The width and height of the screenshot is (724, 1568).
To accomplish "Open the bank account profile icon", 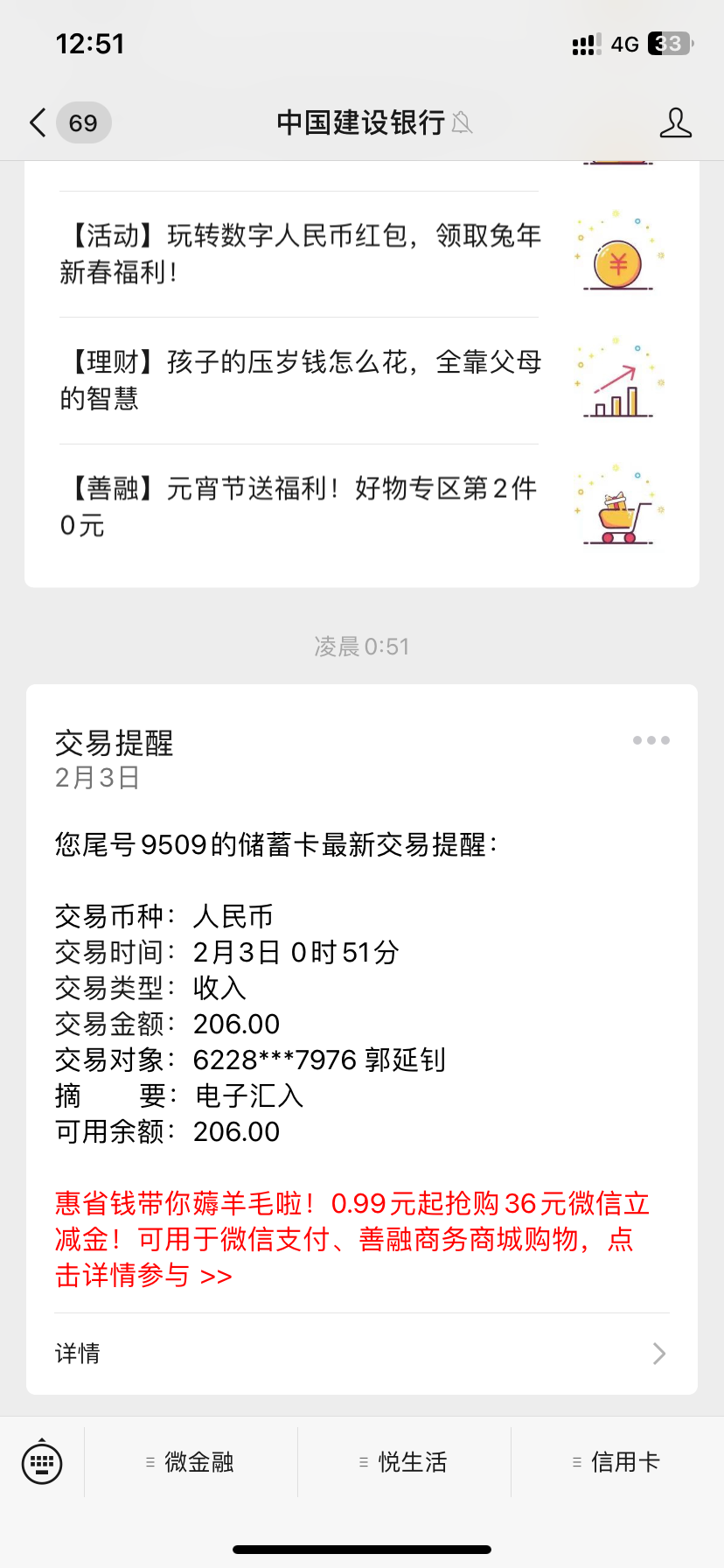I will click(x=675, y=122).
